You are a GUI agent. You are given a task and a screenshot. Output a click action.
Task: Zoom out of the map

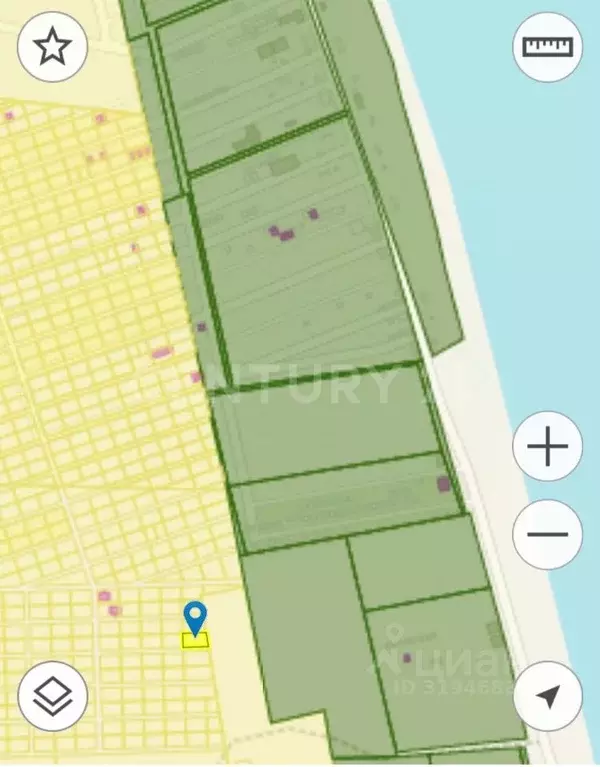[x=547, y=534]
